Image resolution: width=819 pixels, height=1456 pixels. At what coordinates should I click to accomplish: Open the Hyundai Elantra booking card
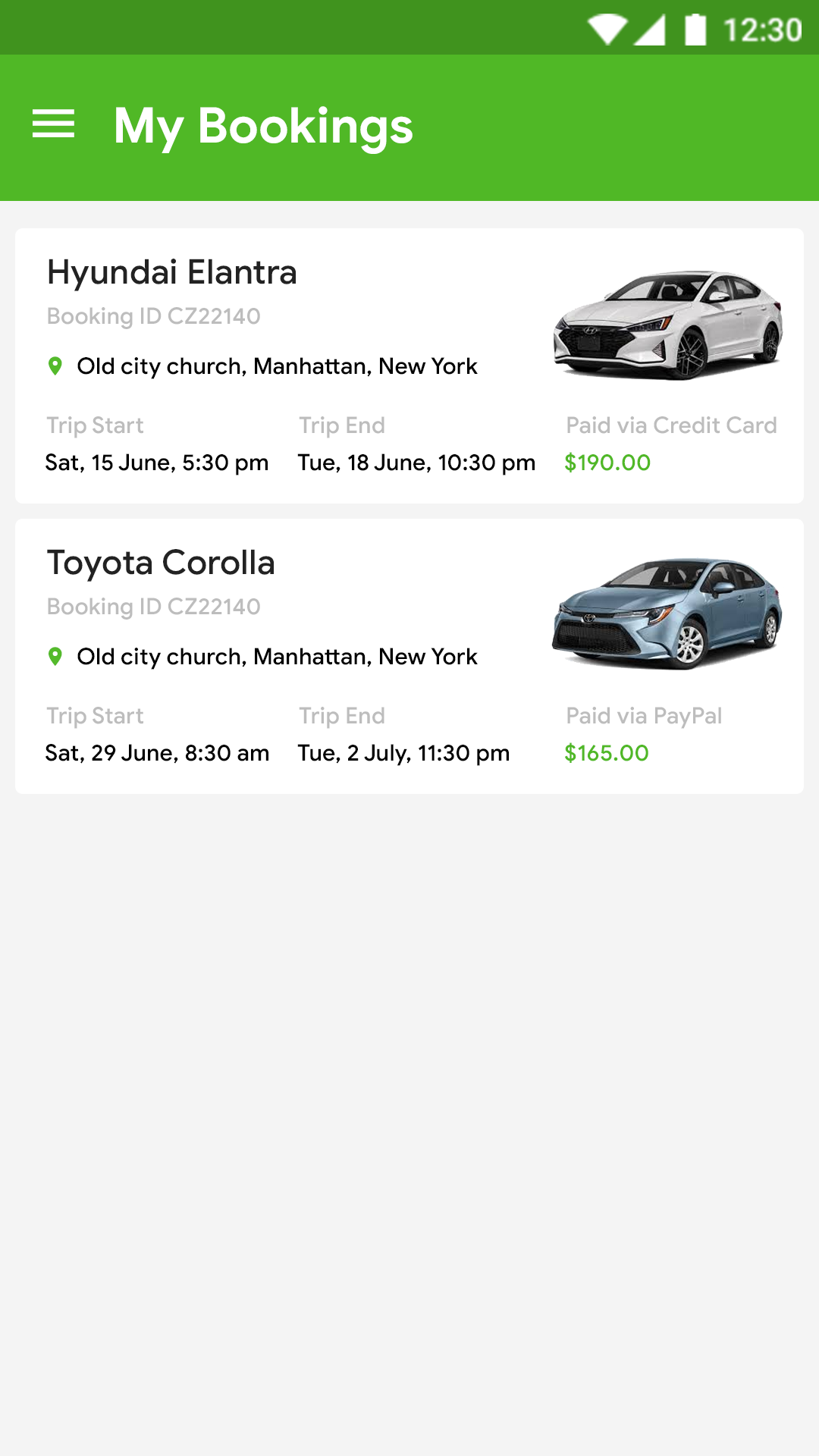click(x=409, y=364)
